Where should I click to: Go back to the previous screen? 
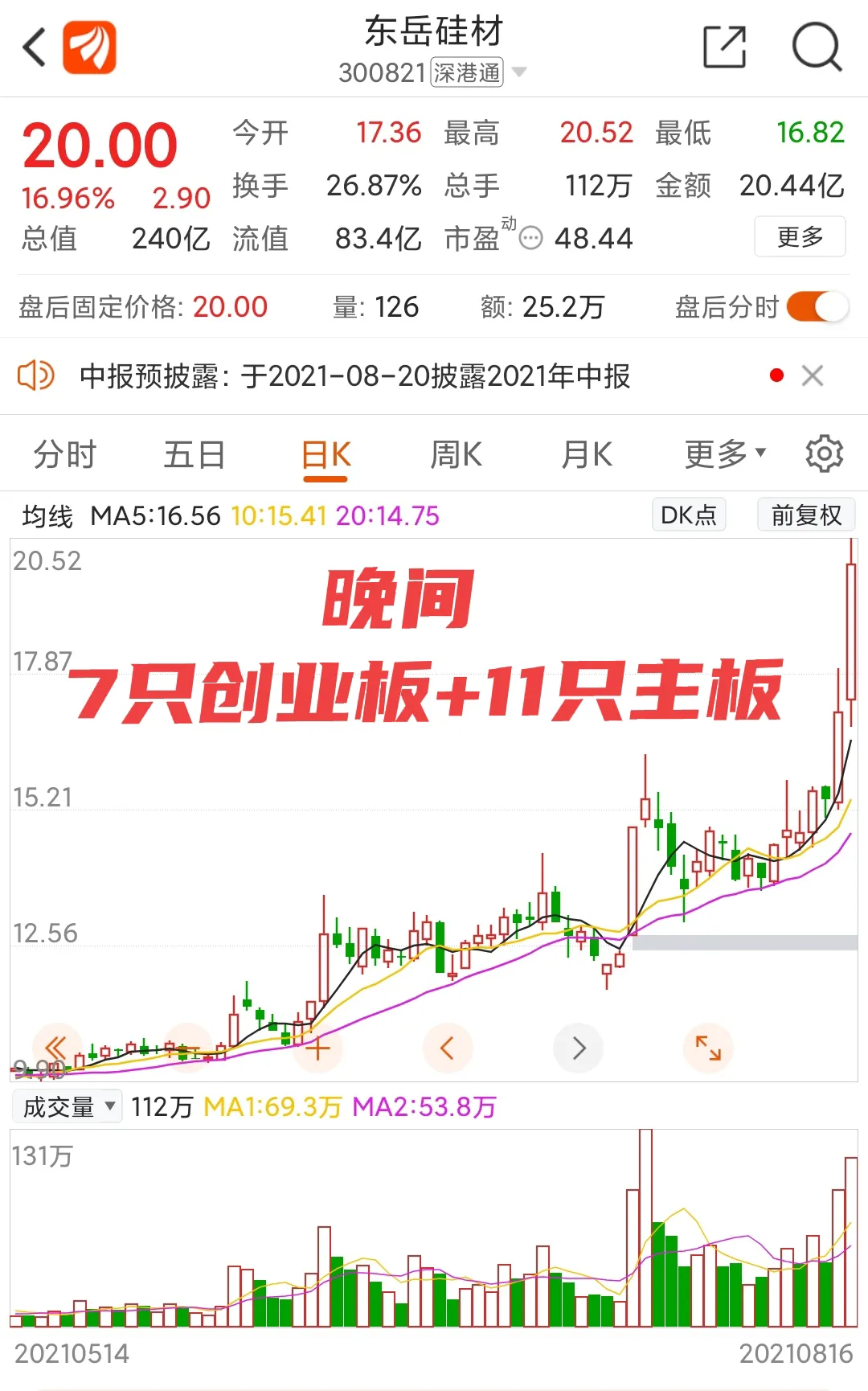(x=34, y=47)
